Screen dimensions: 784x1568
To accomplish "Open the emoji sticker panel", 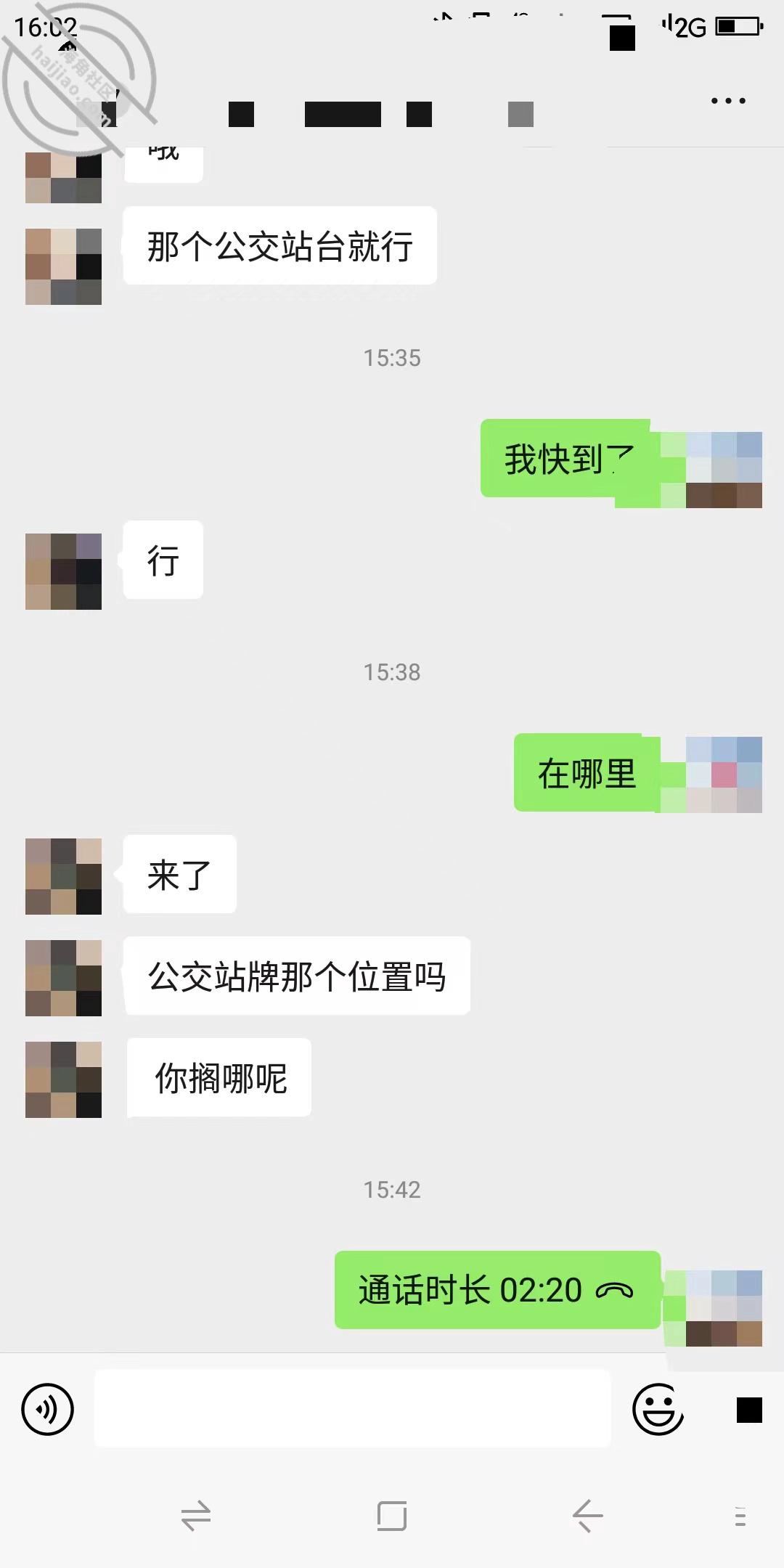I will [x=658, y=1410].
